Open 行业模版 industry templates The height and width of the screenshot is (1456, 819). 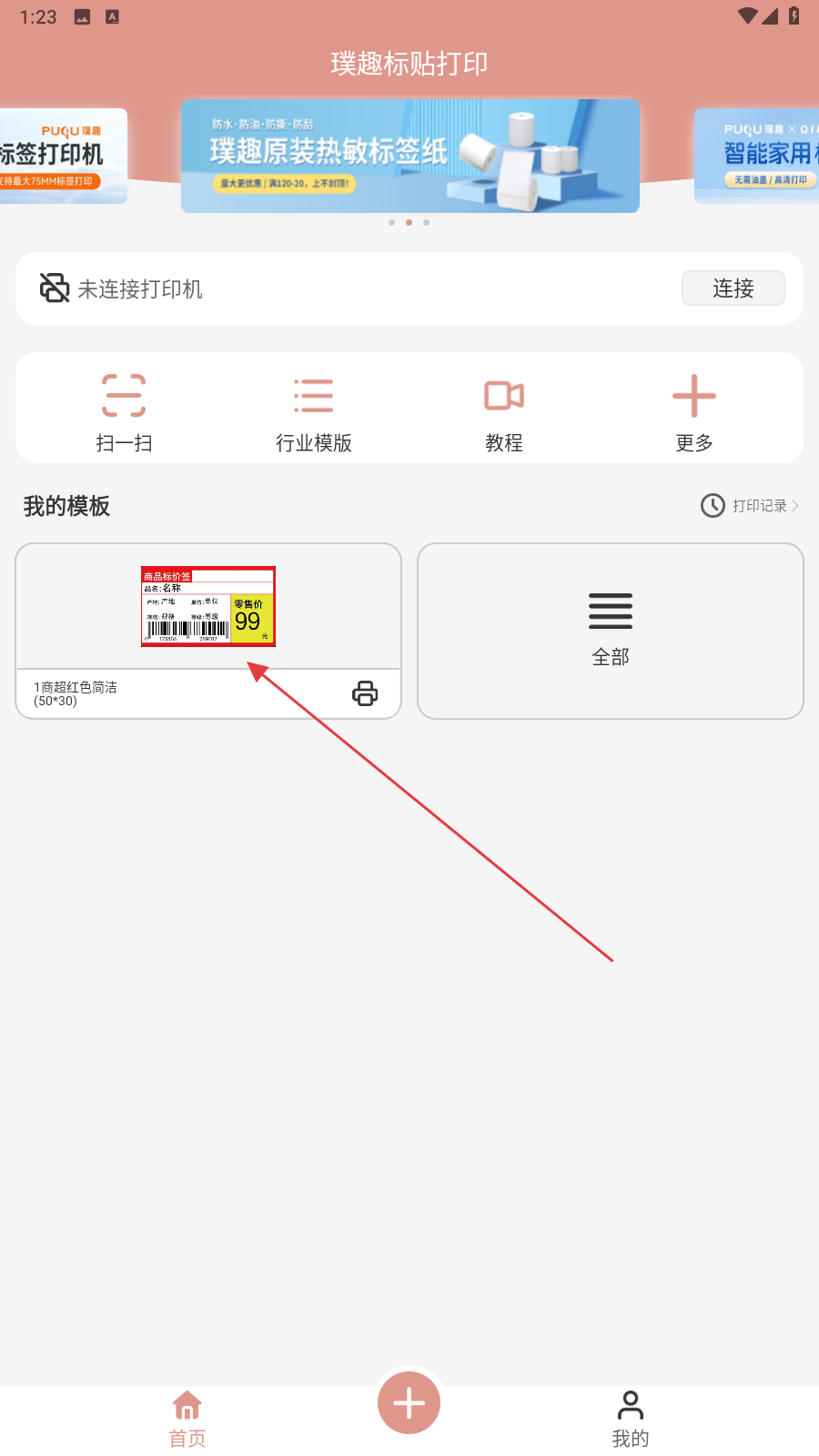pyautogui.click(x=314, y=411)
